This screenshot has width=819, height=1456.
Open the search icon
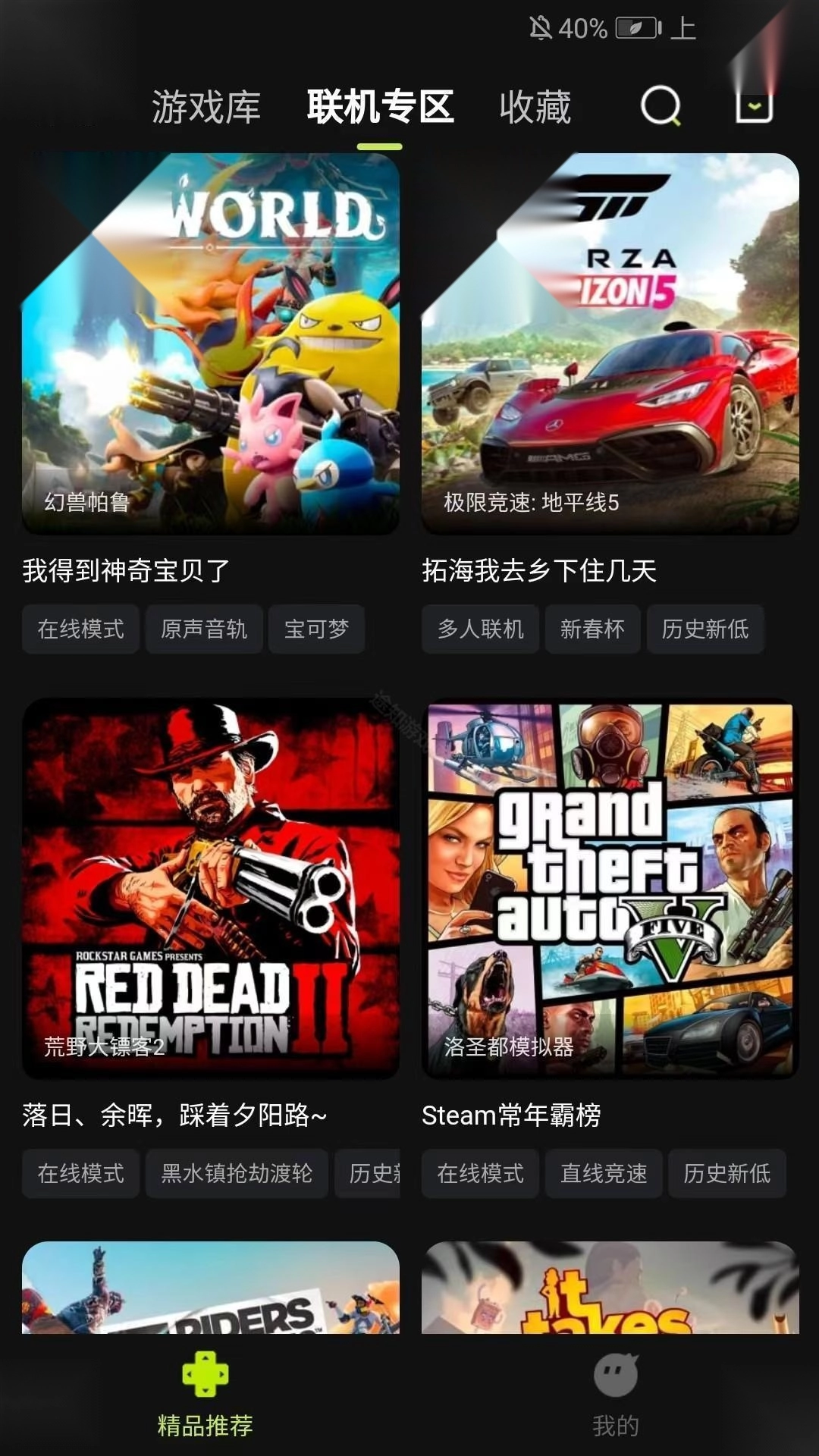(x=661, y=105)
